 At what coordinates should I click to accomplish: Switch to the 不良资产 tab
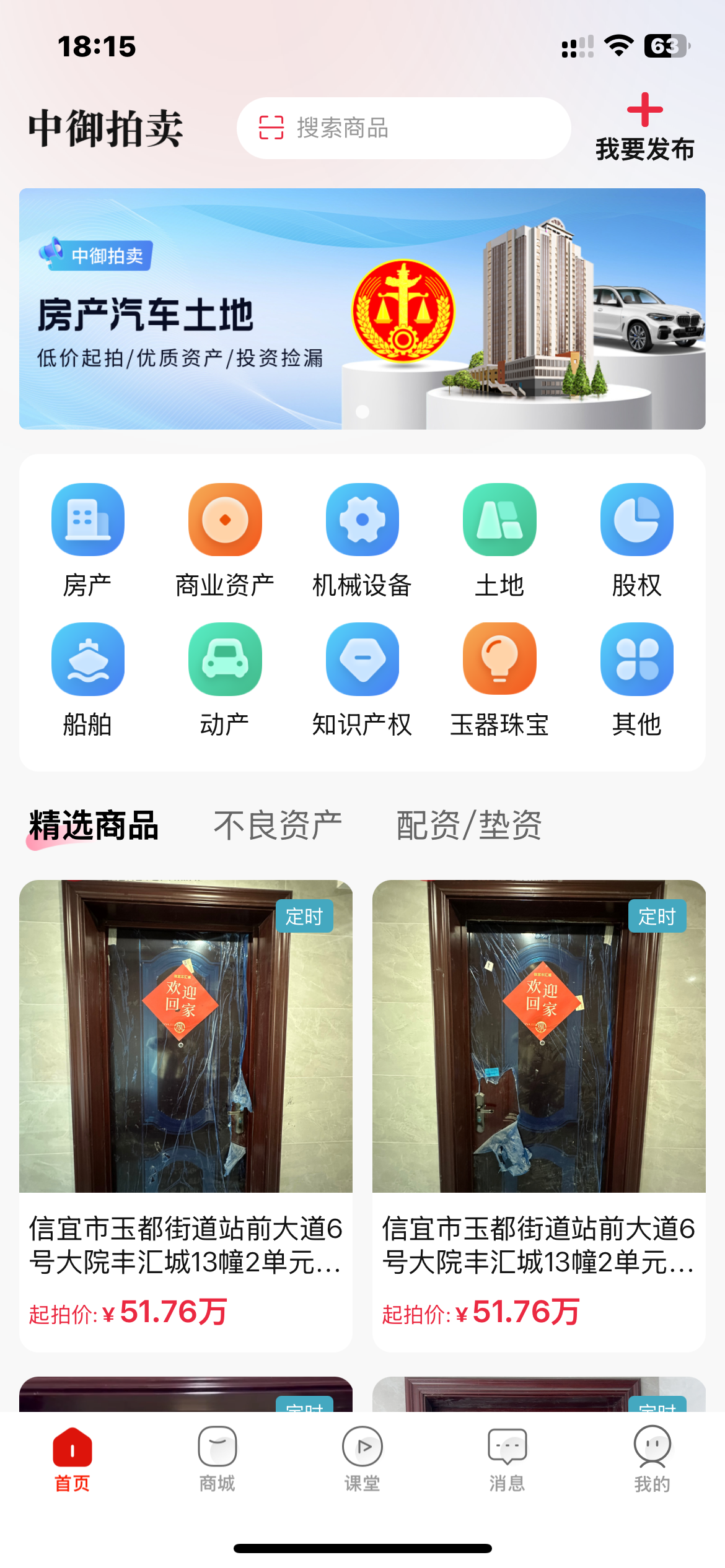pos(278,825)
